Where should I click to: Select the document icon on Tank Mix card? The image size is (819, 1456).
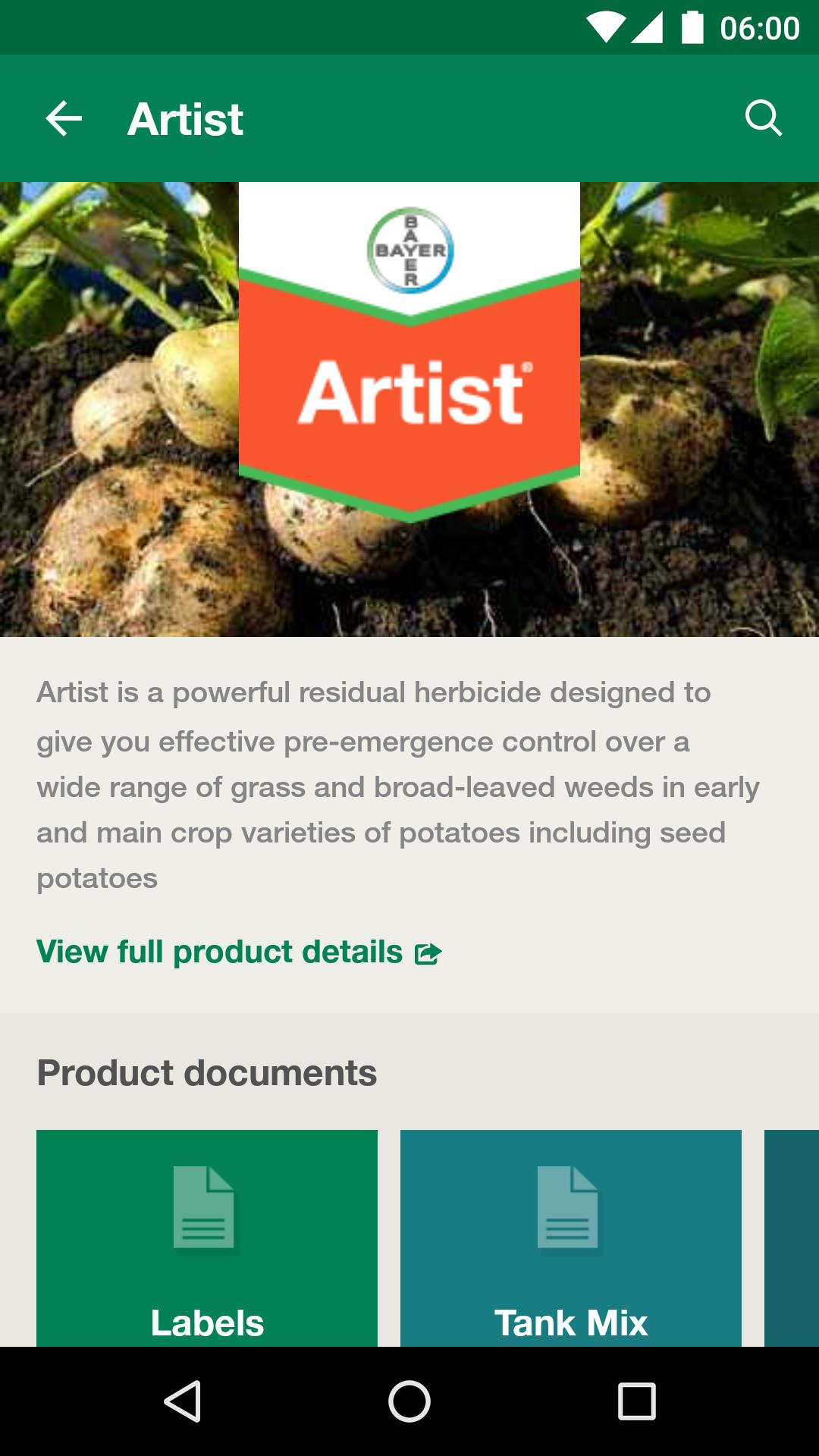pos(570,1210)
